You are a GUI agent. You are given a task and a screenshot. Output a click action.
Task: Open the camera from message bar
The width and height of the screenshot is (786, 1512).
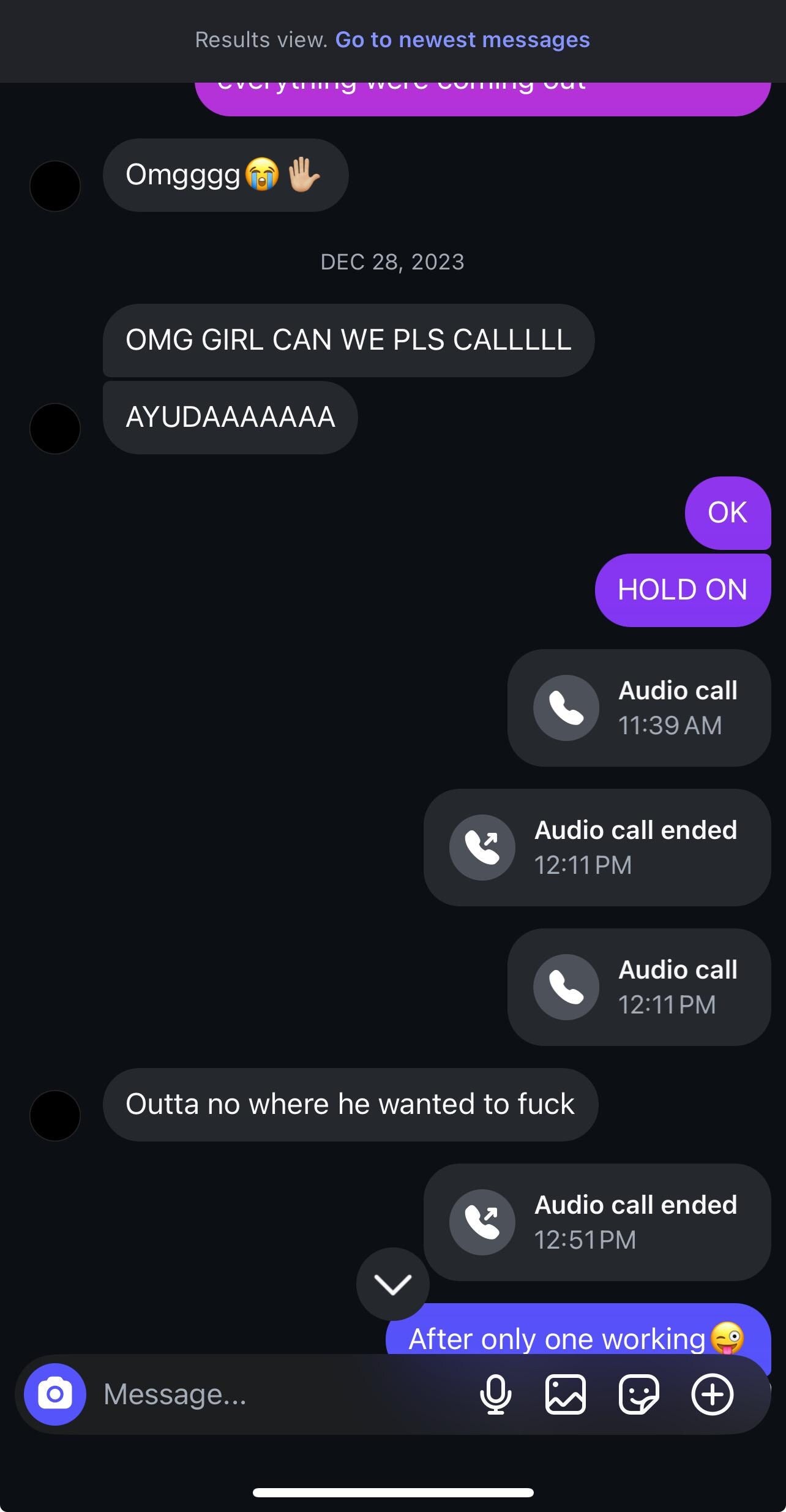[x=55, y=1394]
